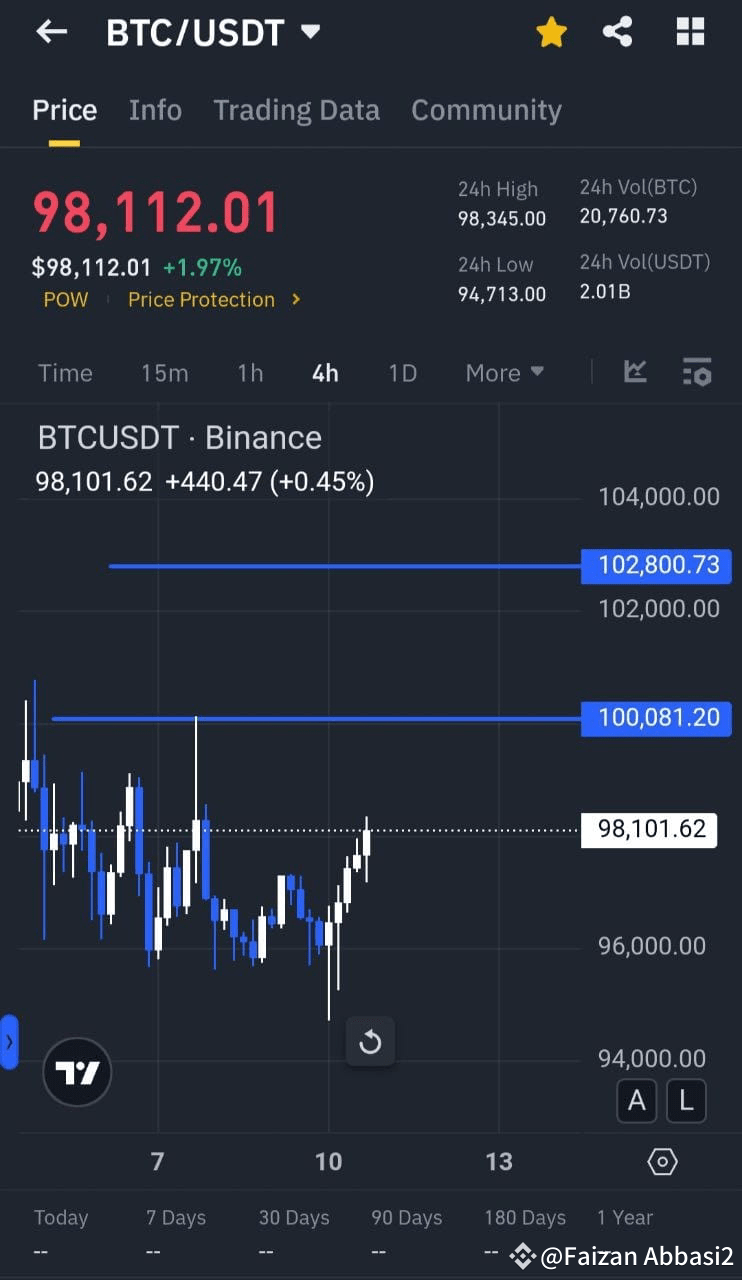
Task: Toggle auto scale with the A button
Action: coord(637,1100)
